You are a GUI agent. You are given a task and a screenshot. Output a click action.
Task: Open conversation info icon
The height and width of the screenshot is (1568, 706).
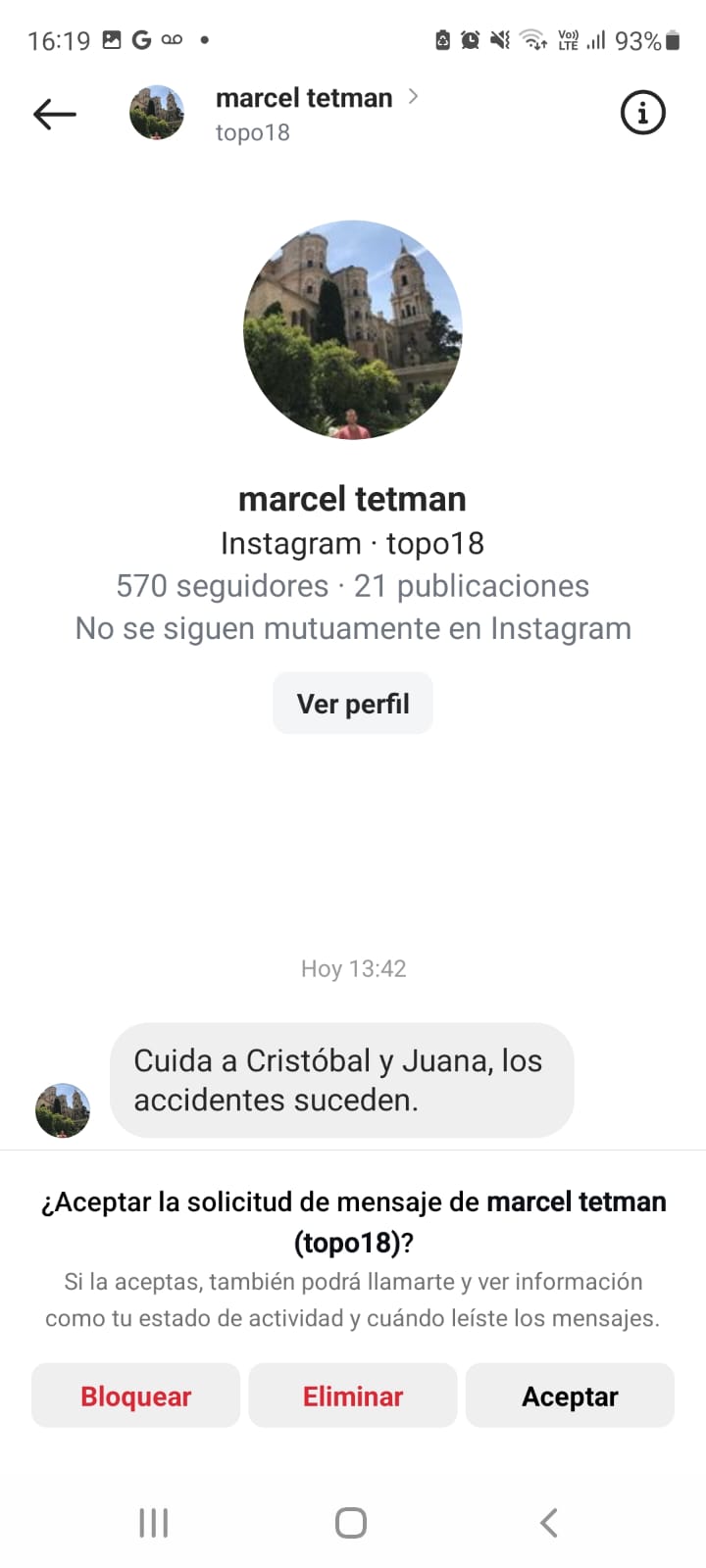click(643, 114)
